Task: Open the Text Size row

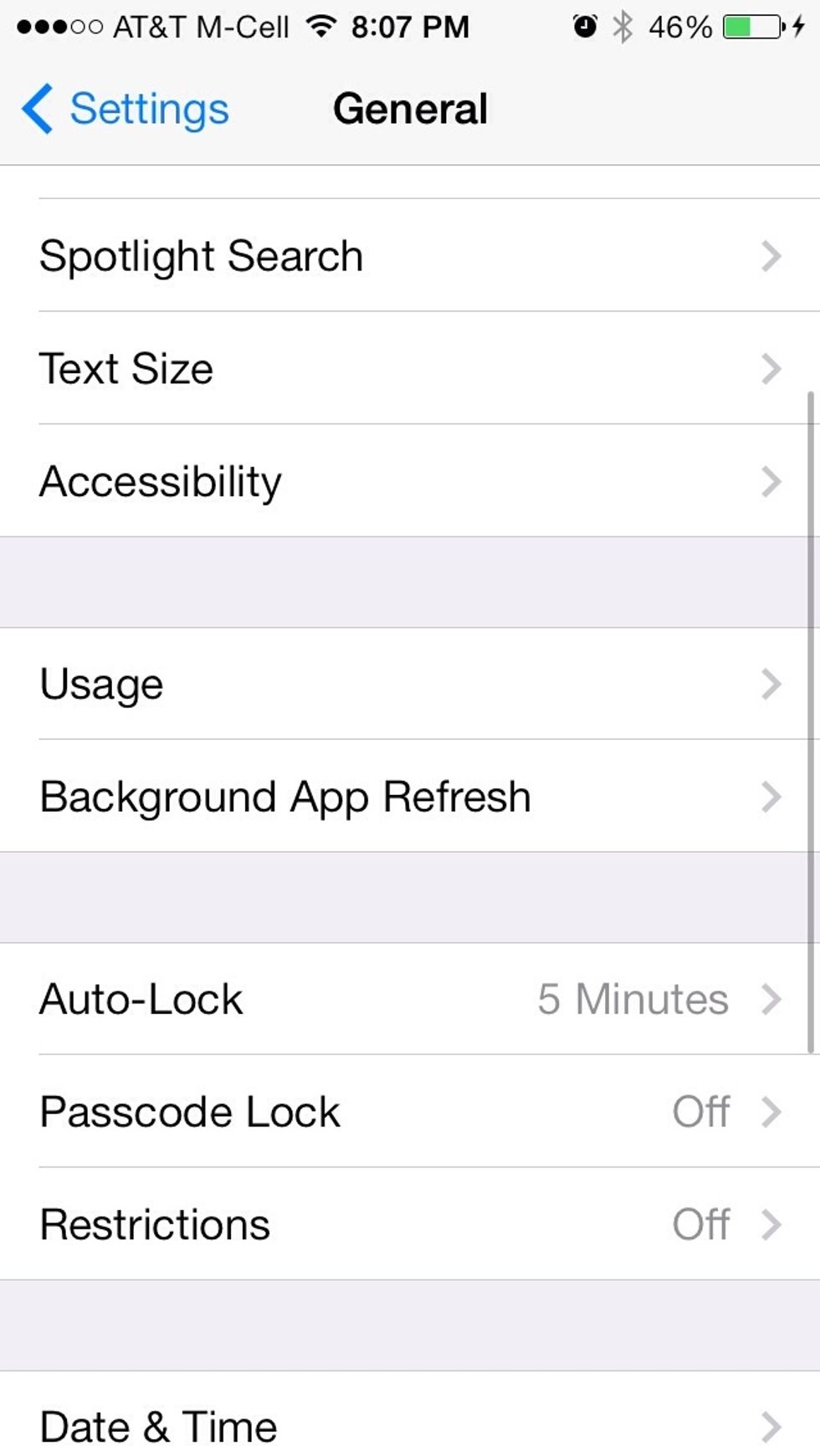Action: pos(410,368)
